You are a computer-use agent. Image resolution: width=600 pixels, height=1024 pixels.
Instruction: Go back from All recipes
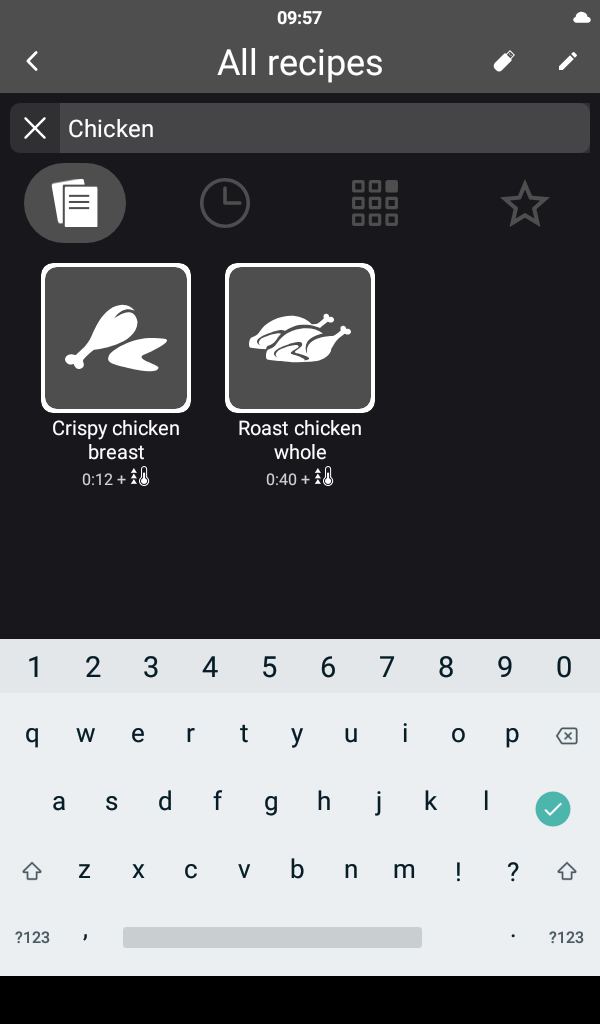32,62
